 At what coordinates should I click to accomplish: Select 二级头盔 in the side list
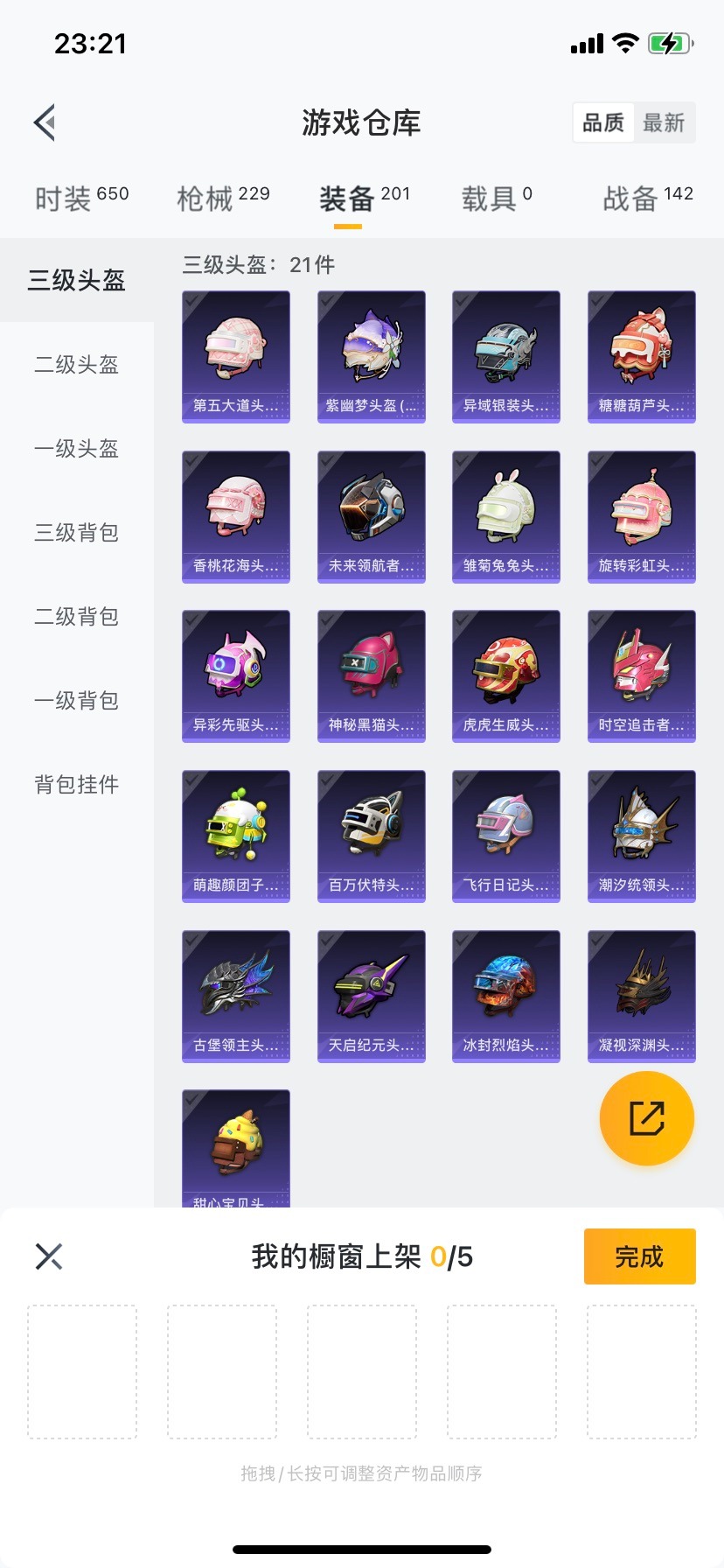tap(77, 365)
